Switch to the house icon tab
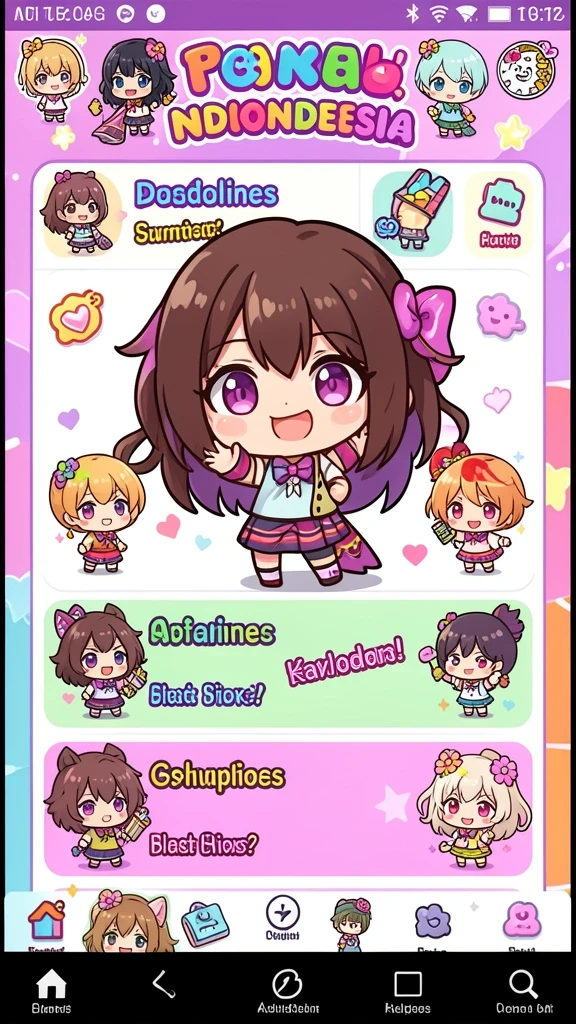 [47, 923]
